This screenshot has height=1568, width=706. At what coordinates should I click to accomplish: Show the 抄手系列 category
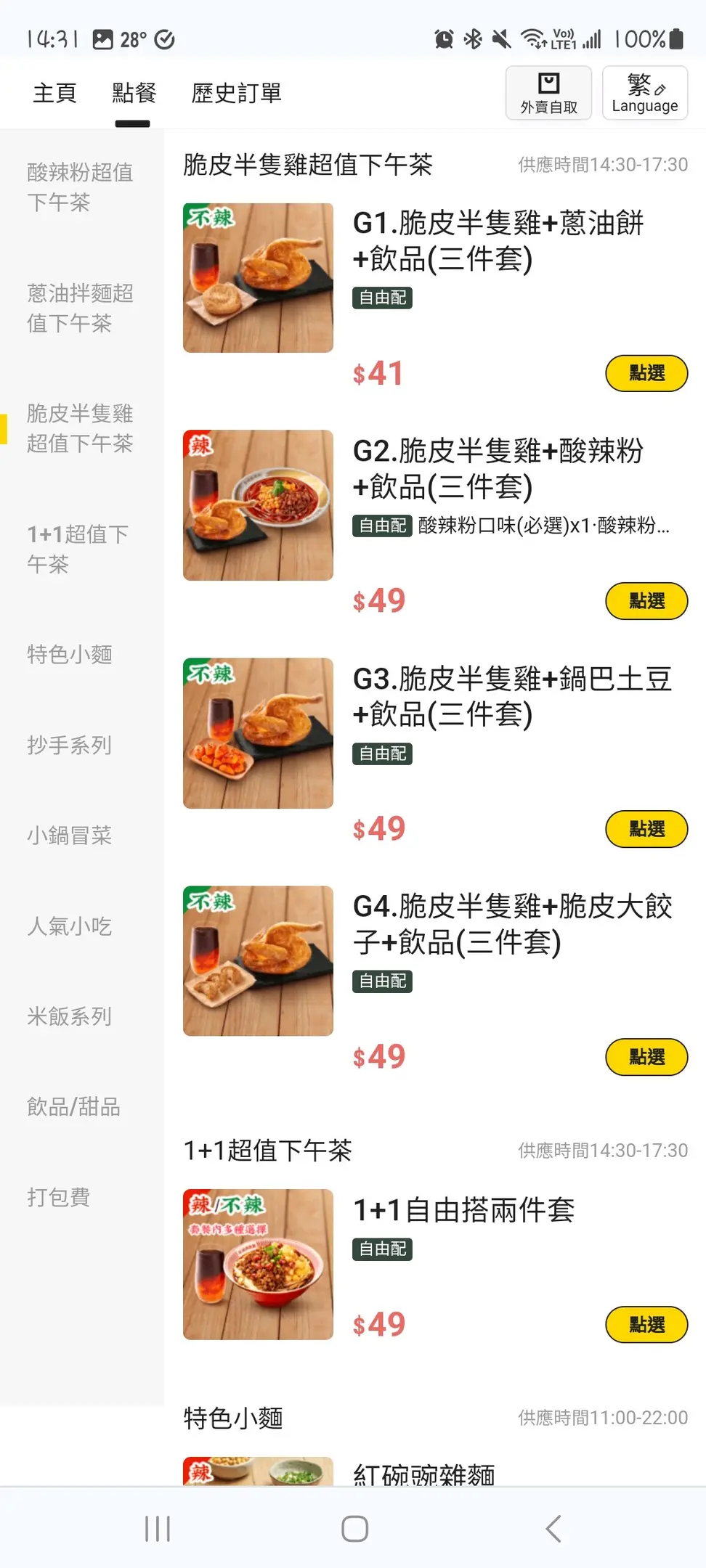click(x=70, y=746)
